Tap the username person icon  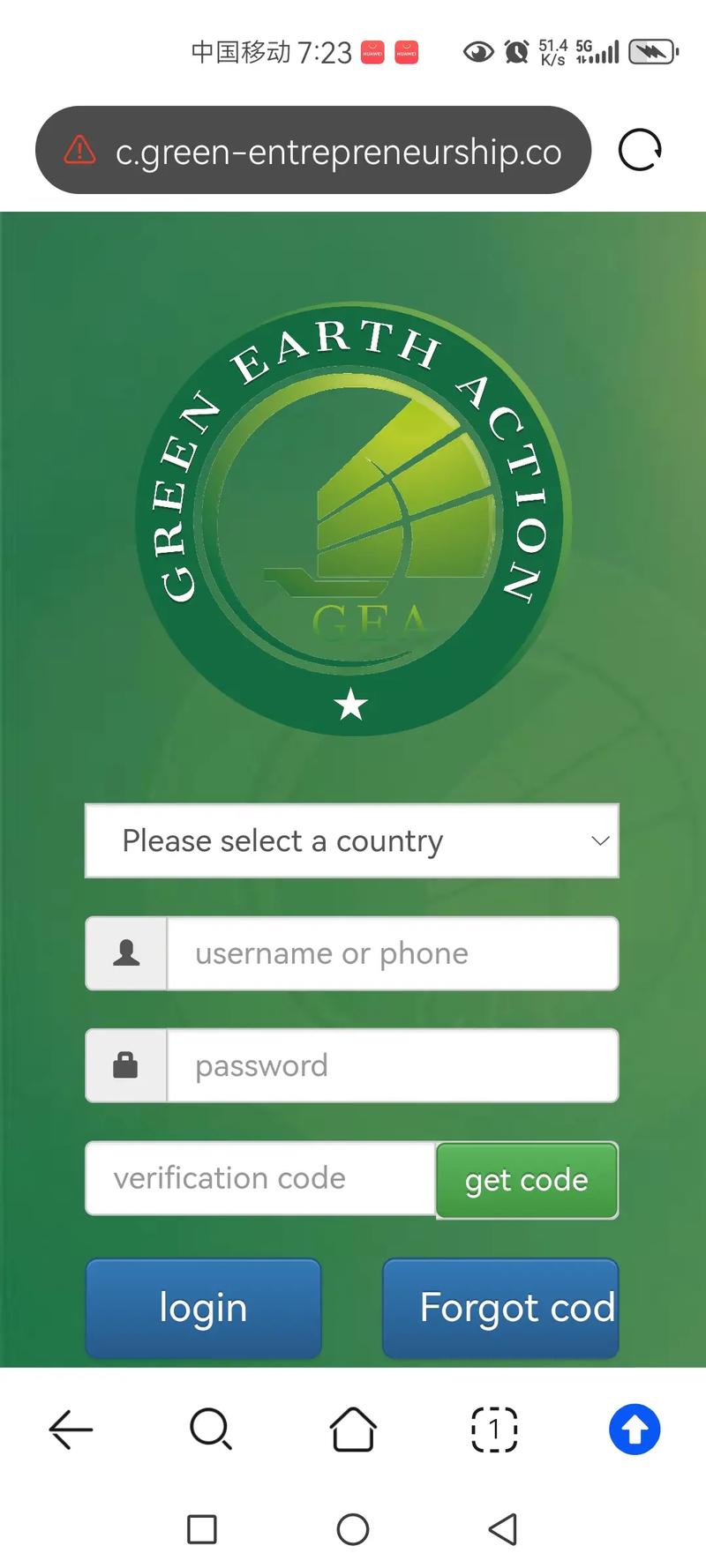click(x=125, y=953)
